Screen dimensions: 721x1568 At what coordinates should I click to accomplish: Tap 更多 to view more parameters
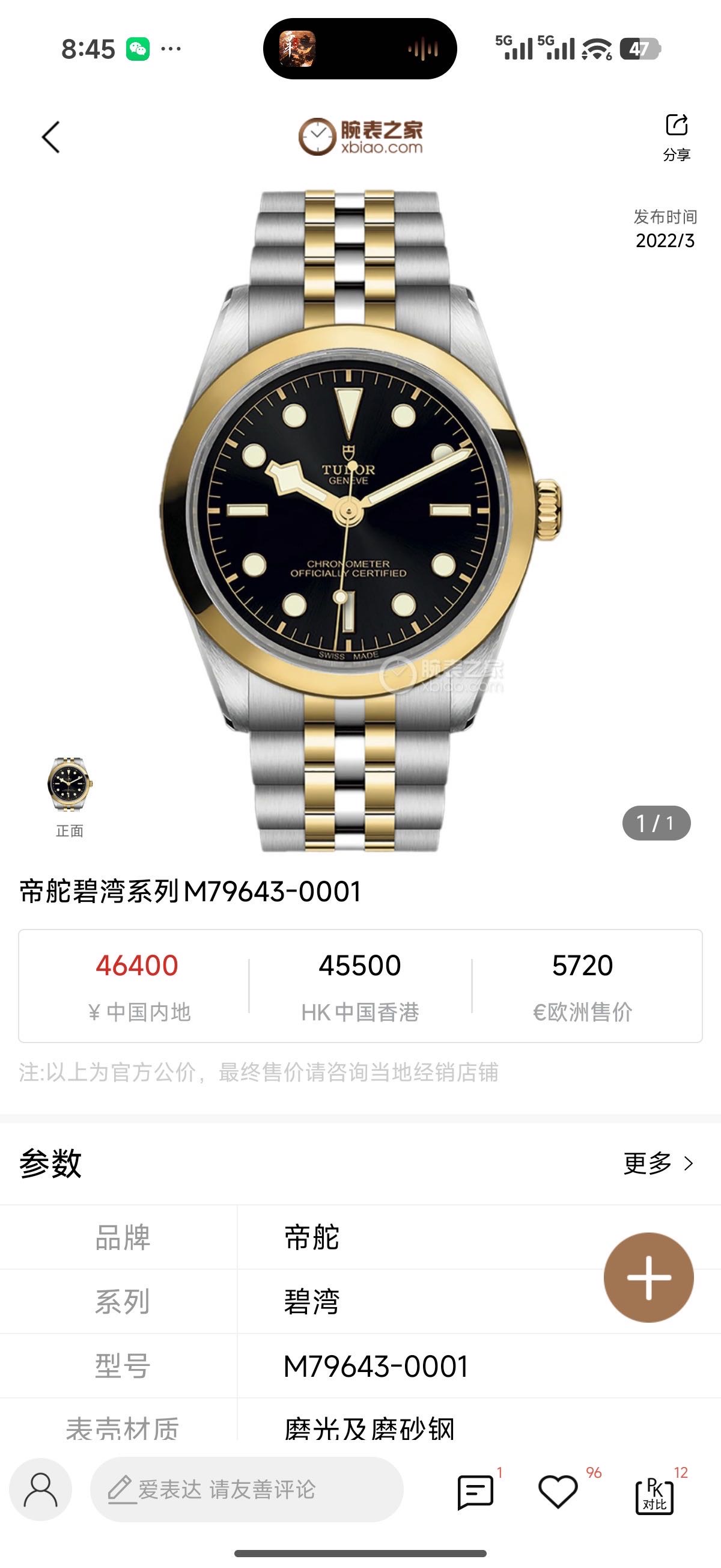click(659, 1163)
